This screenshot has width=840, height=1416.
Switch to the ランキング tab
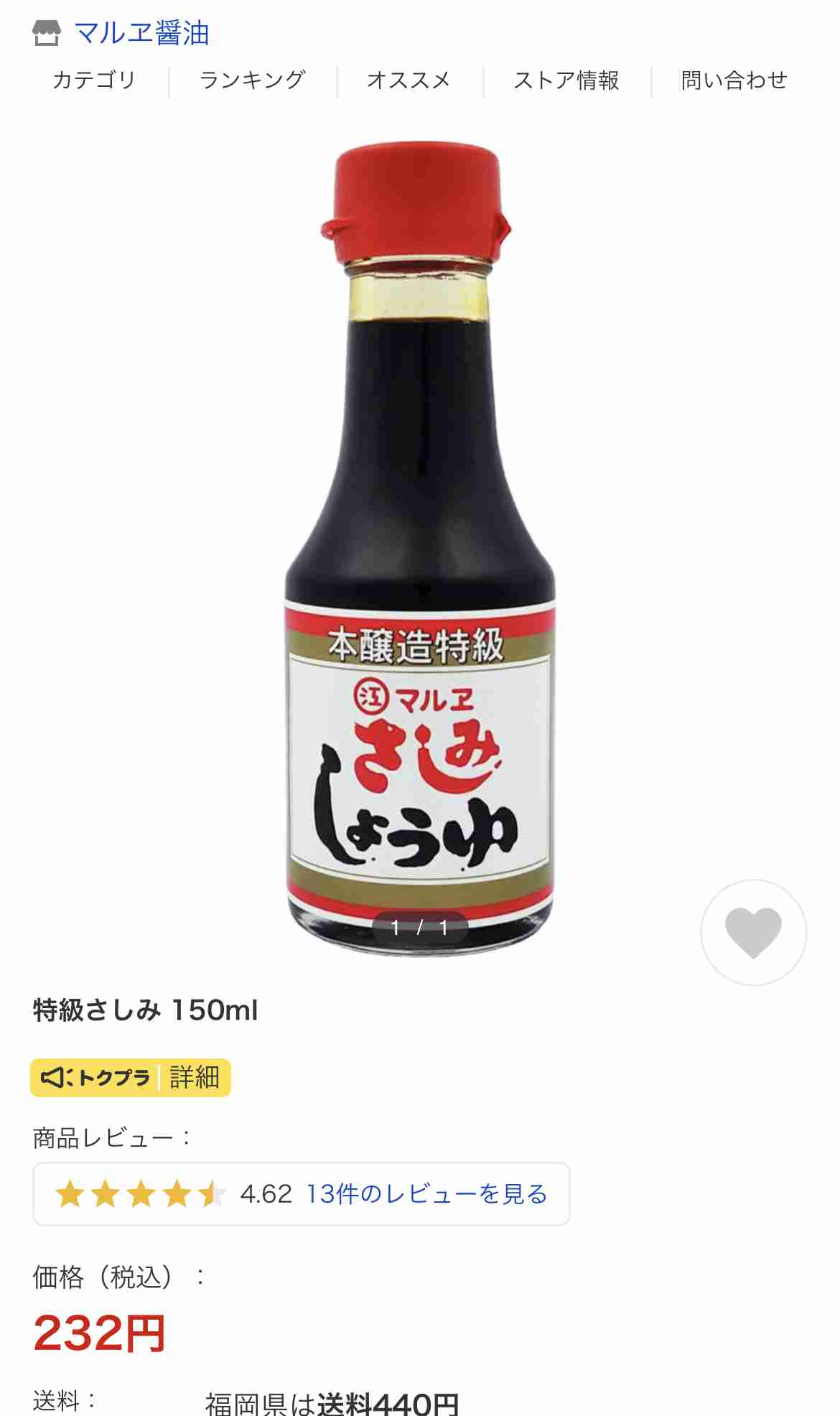point(253,80)
